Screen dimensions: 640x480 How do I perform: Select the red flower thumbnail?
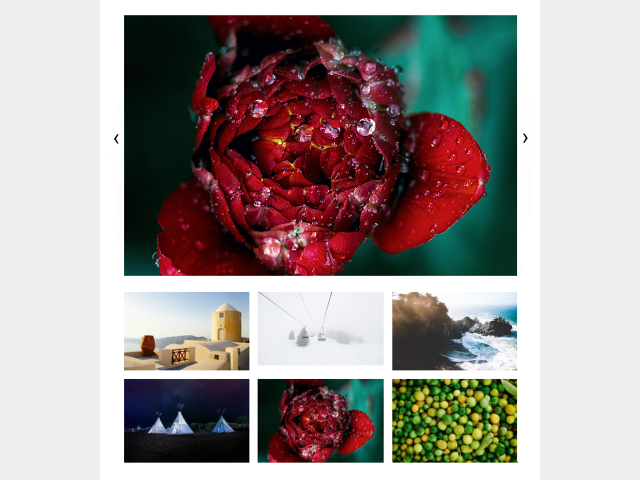(x=320, y=420)
